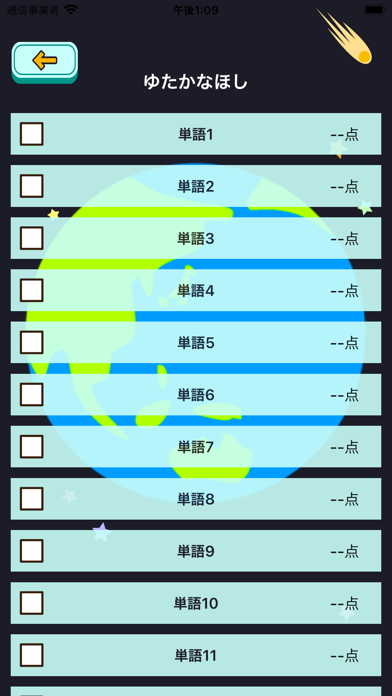
Task: Open the 単語6 entry
Action: click(x=196, y=395)
